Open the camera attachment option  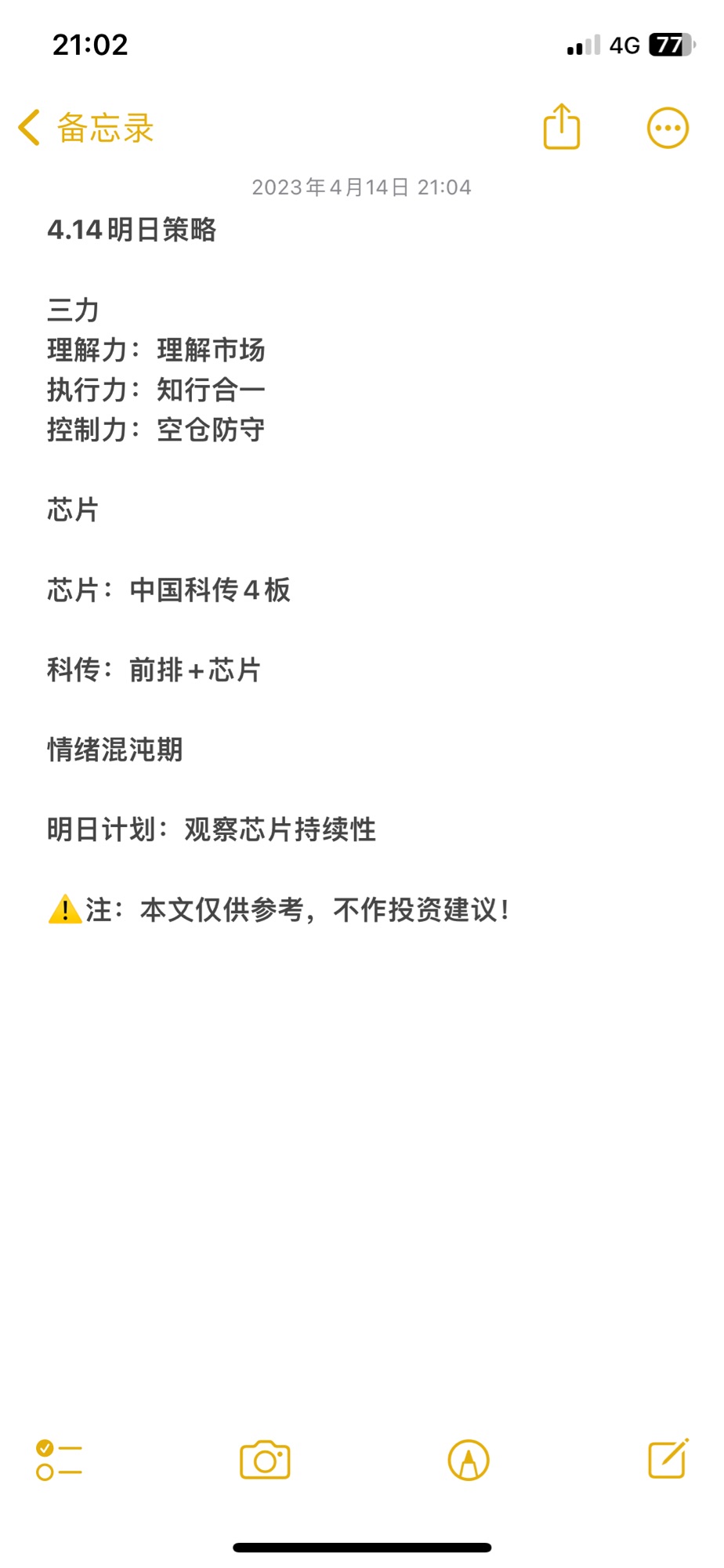coord(265,1460)
